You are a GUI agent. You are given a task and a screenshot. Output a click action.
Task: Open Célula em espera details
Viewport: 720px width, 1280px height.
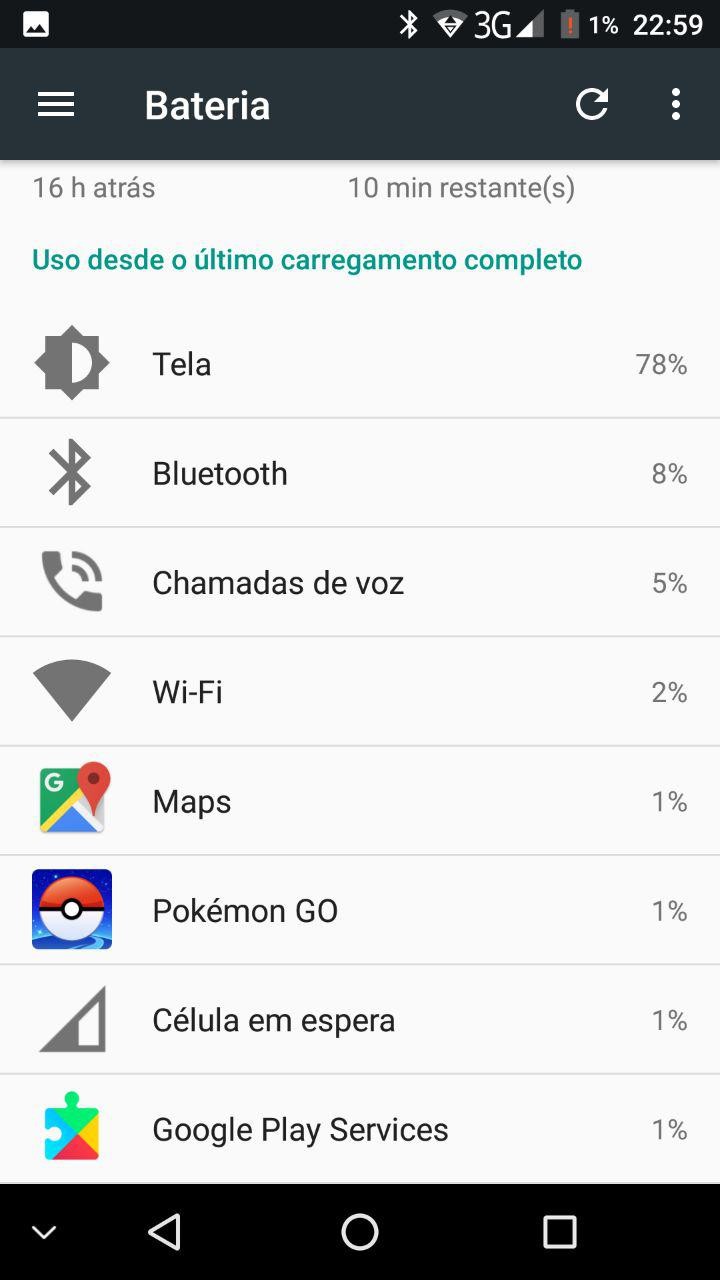(x=360, y=1020)
